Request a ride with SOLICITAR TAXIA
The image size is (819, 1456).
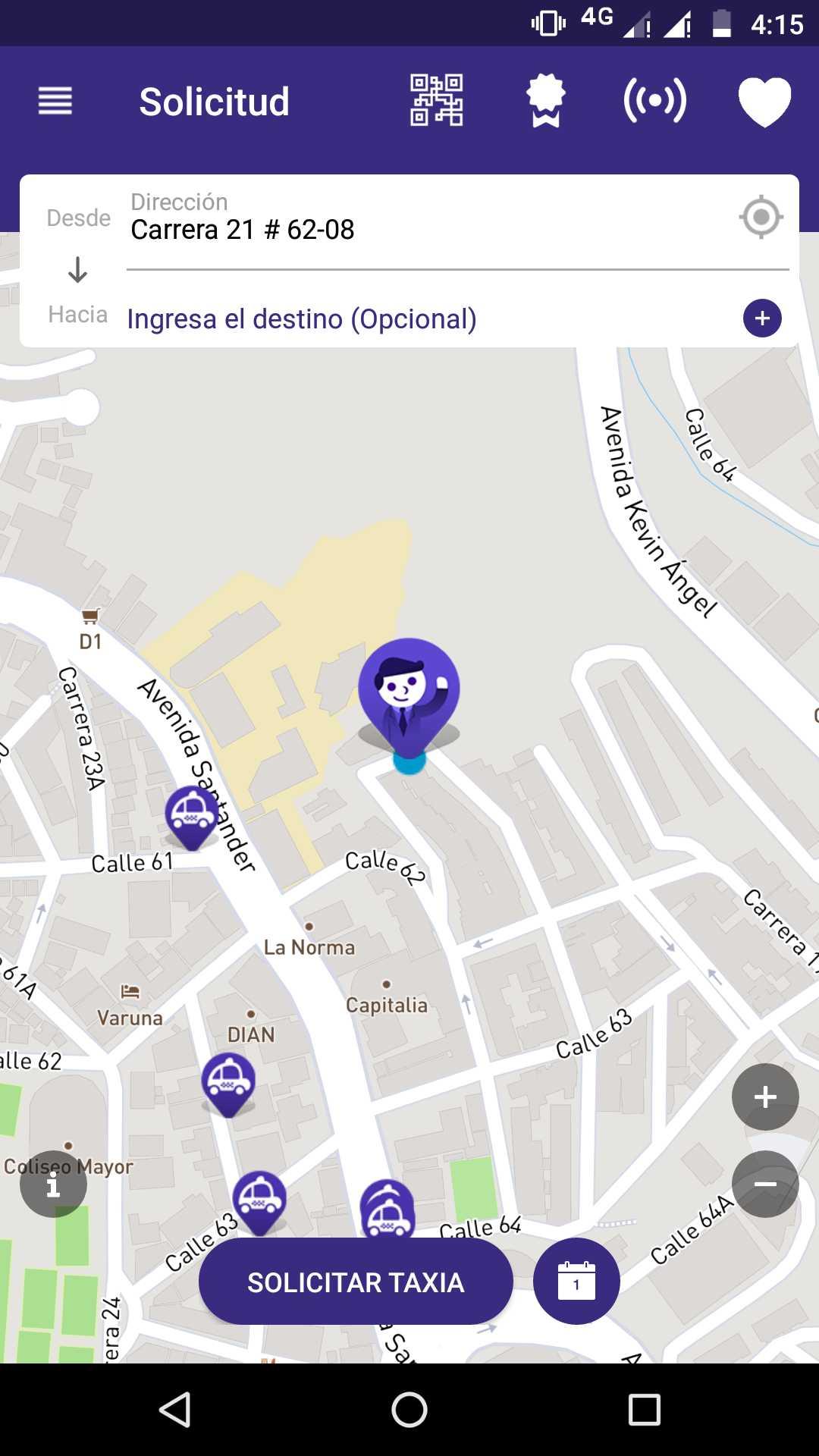coord(356,1282)
